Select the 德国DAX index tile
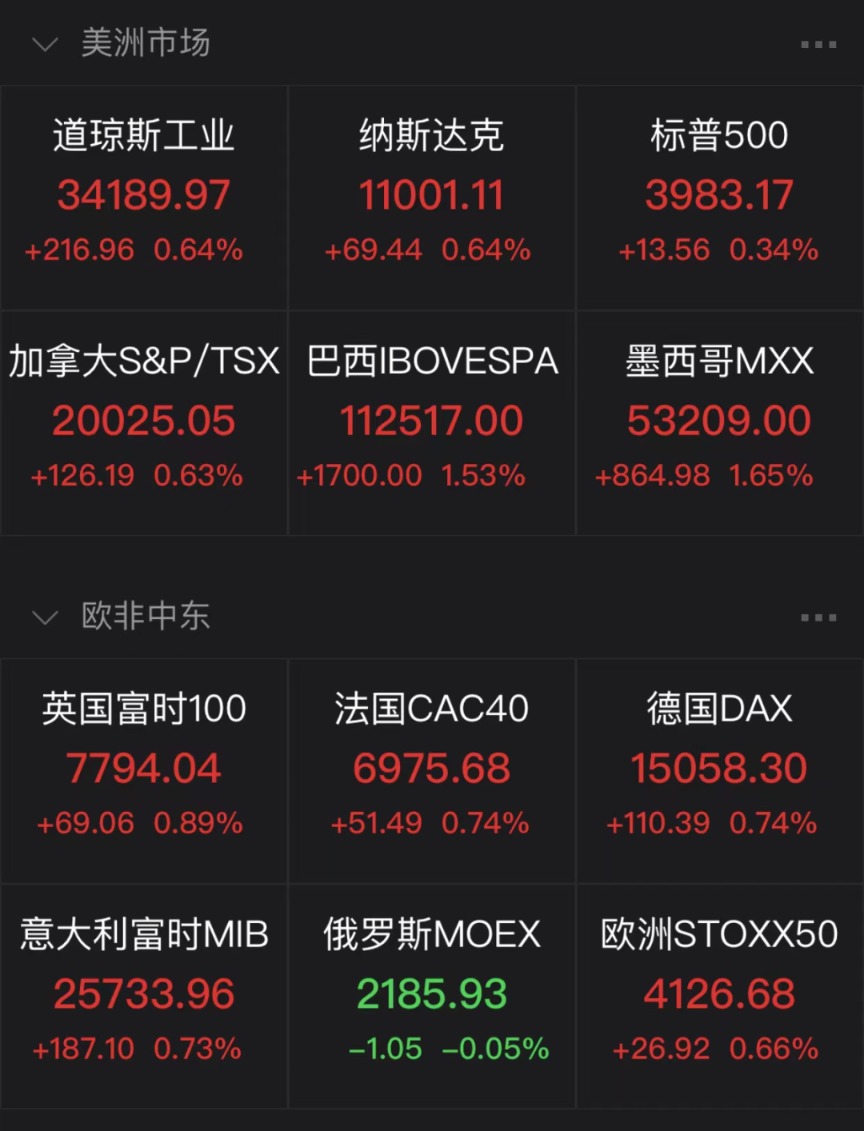 [719, 769]
